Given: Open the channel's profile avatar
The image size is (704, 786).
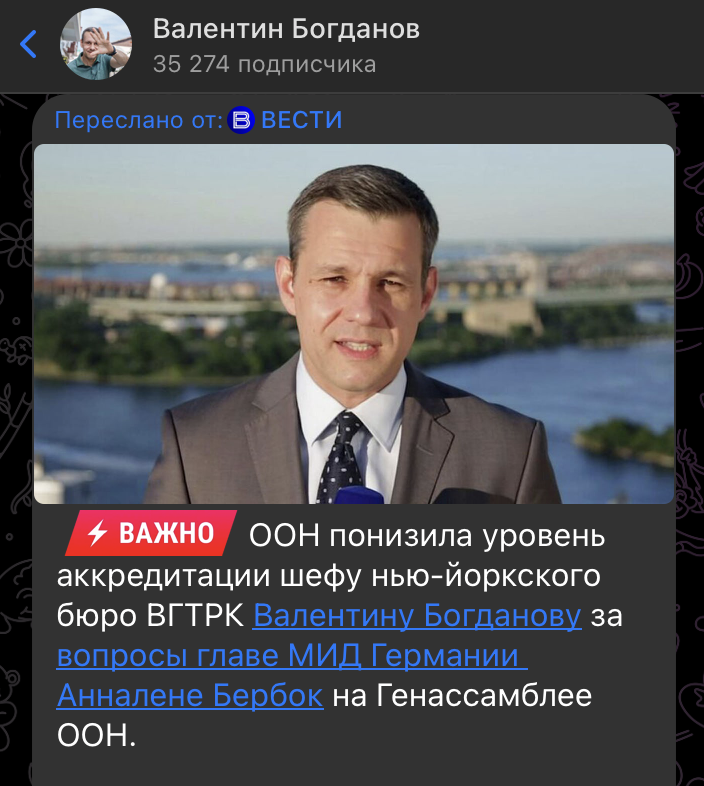Looking at the screenshot, I should tap(97, 46).
